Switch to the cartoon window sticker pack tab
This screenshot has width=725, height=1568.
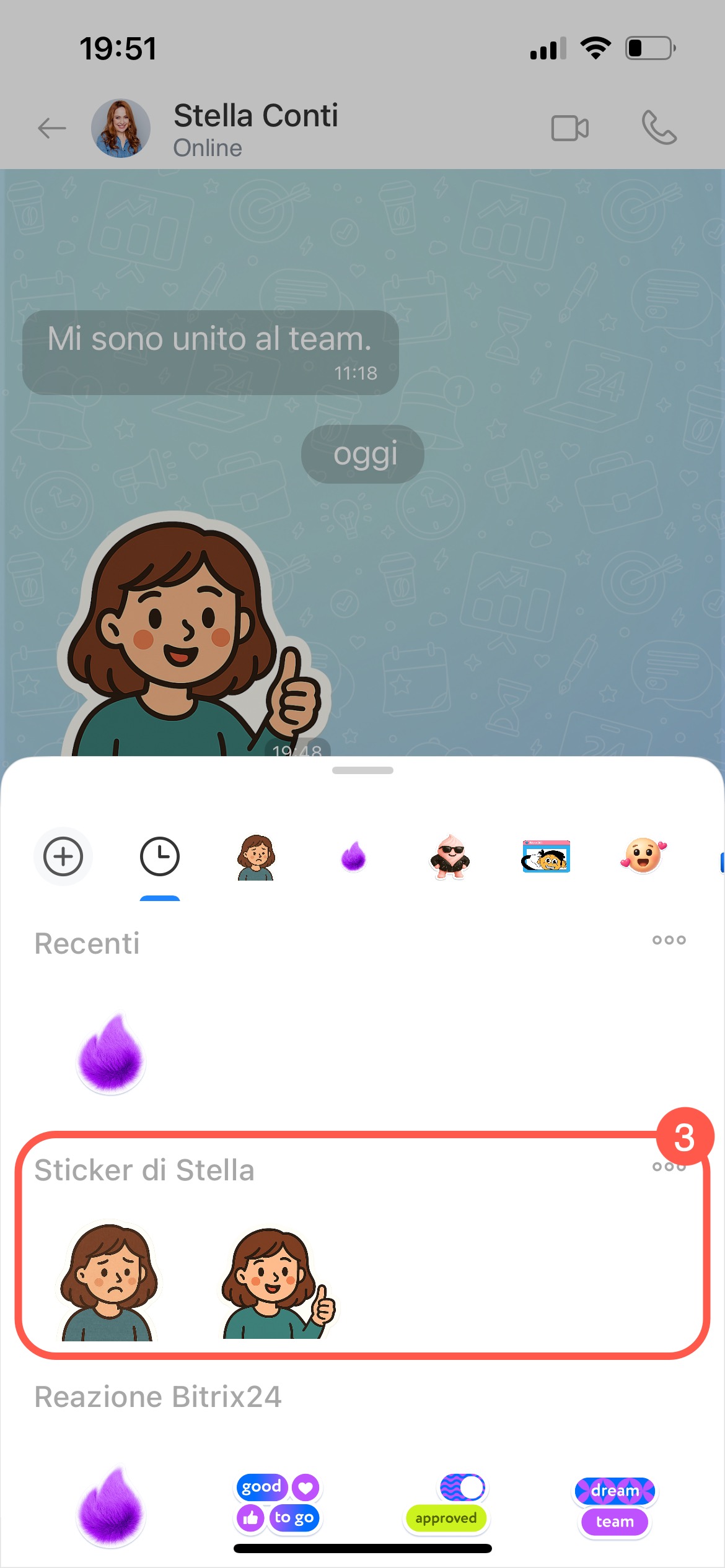click(x=546, y=856)
